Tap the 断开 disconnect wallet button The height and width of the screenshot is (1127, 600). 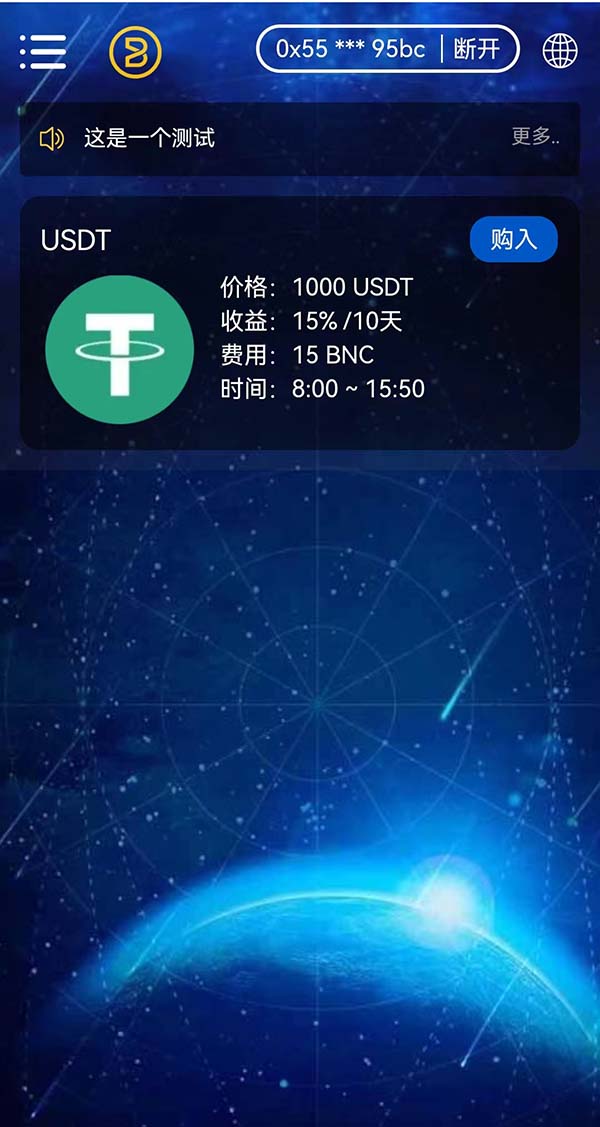click(477, 49)
